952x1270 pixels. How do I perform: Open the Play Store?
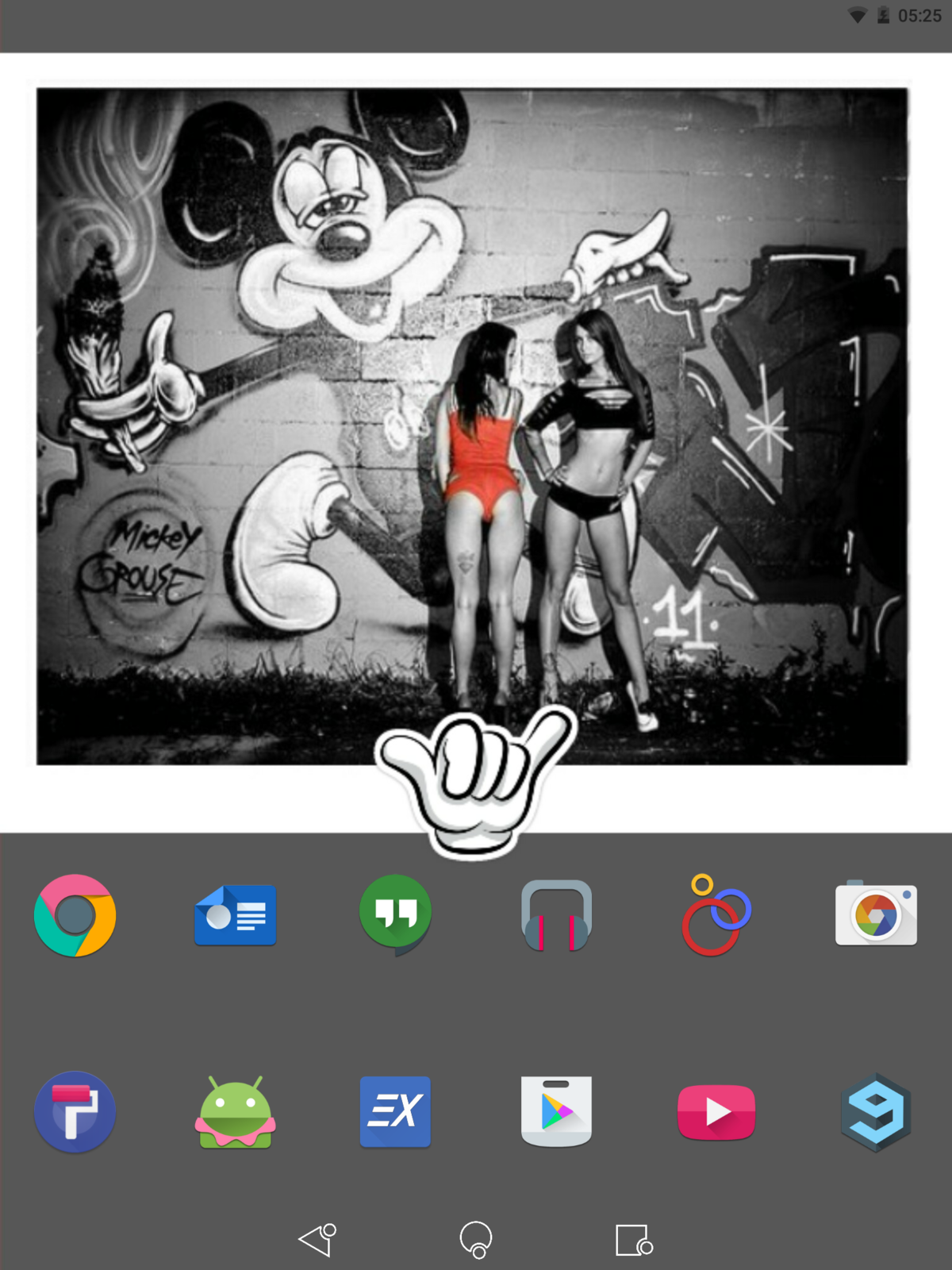click(556, 1111)
